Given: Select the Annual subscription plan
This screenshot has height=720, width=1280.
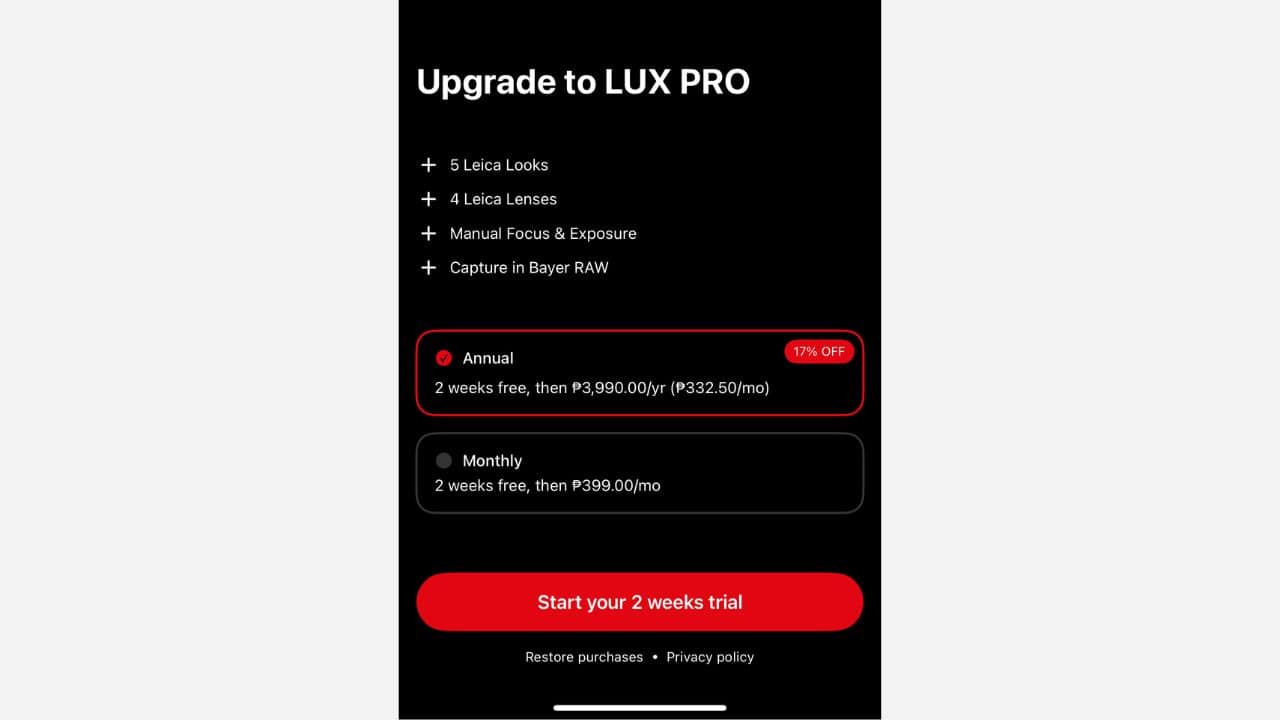Looking at the screenshot, I should click(x=639, y=372).
